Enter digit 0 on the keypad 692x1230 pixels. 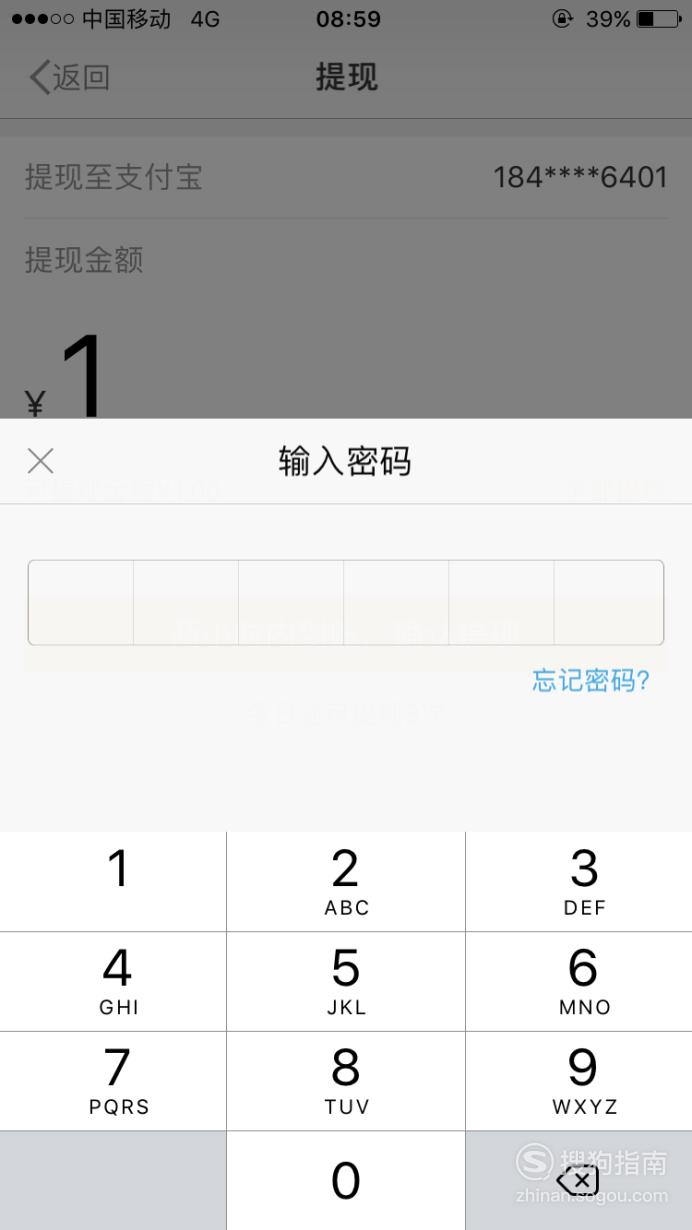(346, 1181)
